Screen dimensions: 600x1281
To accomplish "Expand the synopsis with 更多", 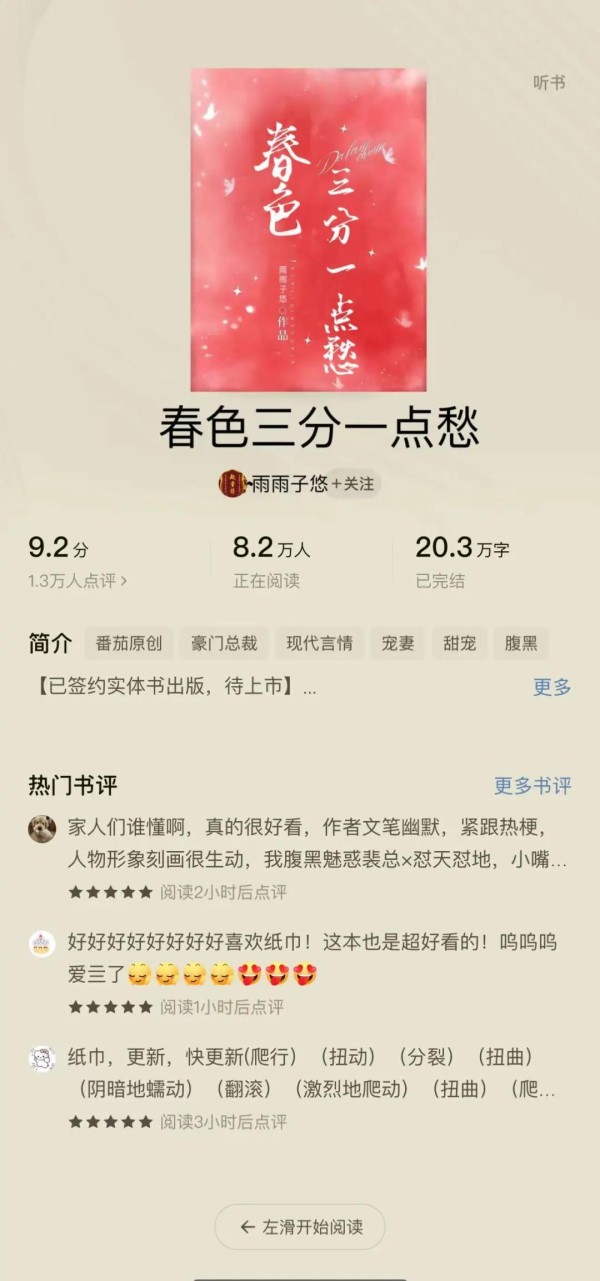I will point(552,687).
